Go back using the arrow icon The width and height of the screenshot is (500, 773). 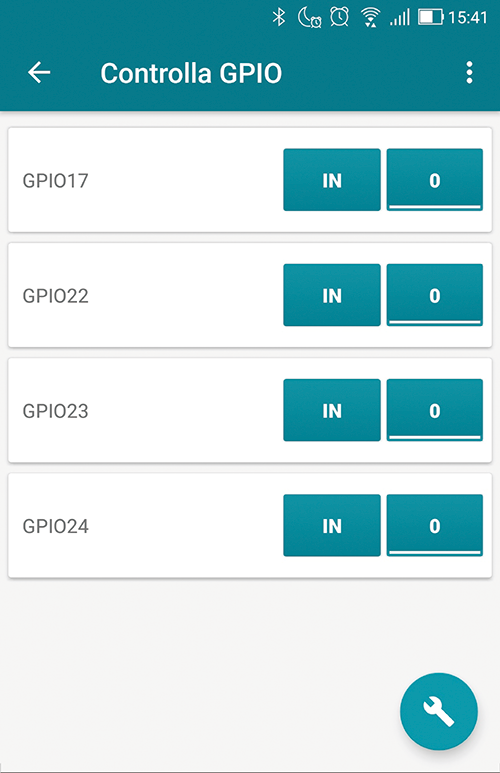39,72
